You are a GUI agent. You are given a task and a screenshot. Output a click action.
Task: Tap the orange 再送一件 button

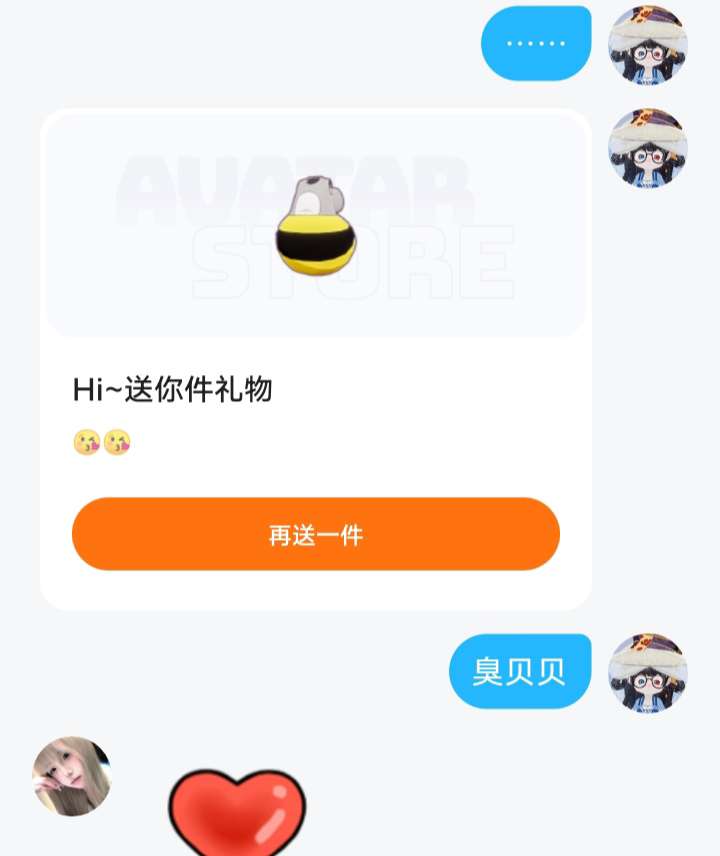[x=315, y=534]
